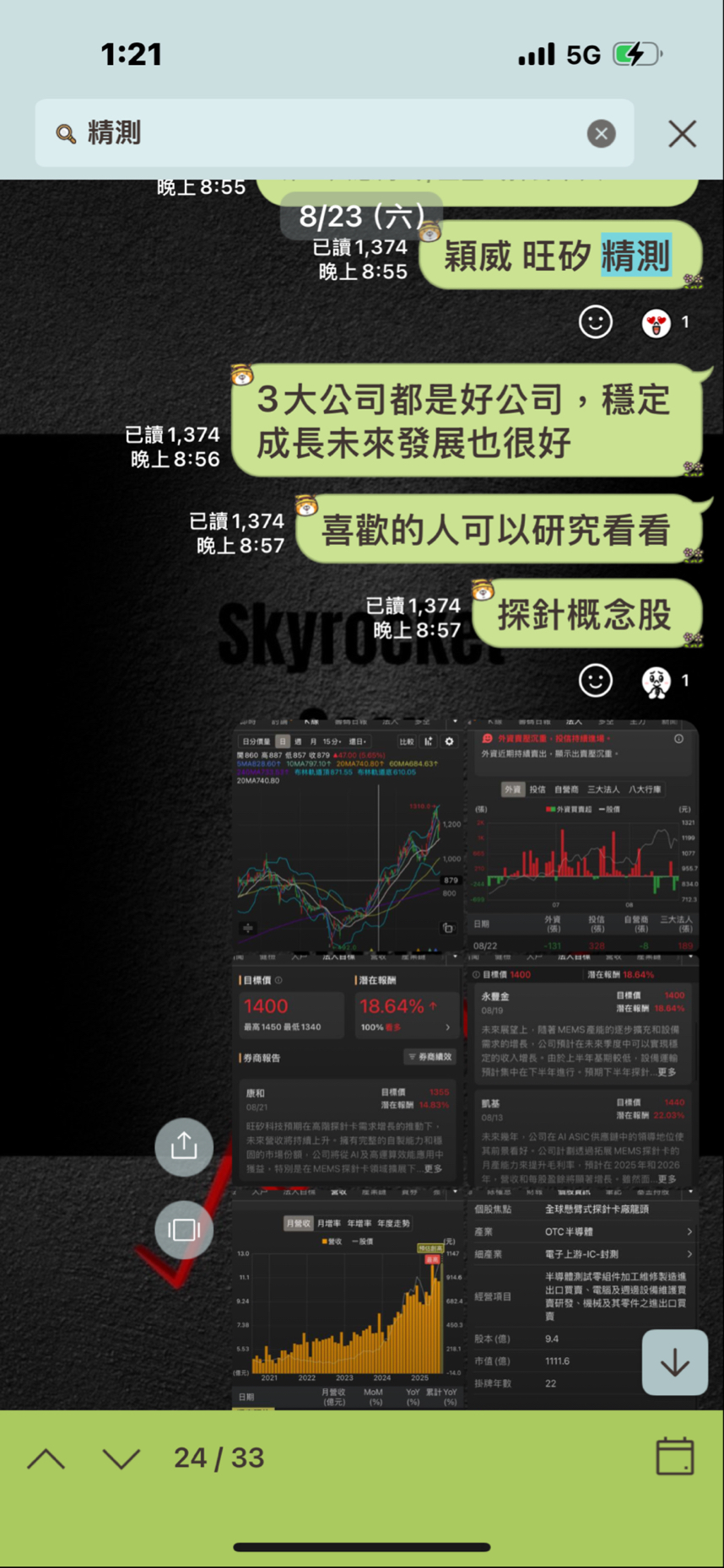724x1568 pixels.
Task: View reaction on 探針概念股 message
Action: tap(665, 680)
